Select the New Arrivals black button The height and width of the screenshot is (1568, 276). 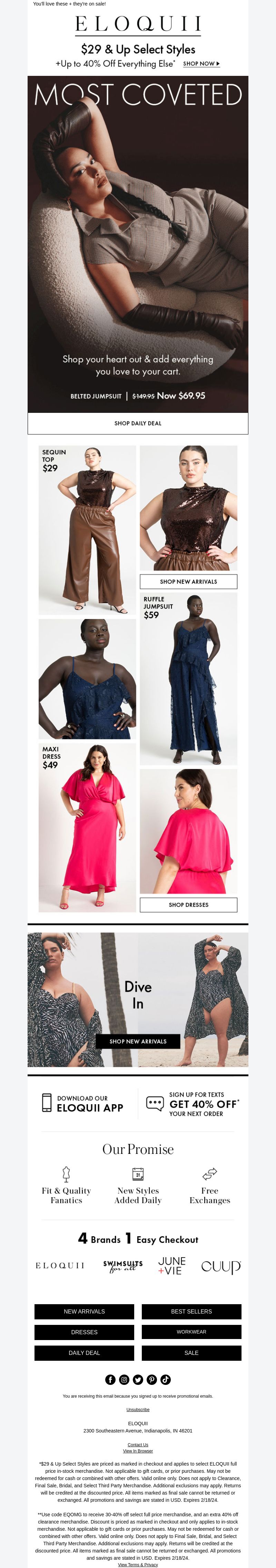(x=84, y=1311)
